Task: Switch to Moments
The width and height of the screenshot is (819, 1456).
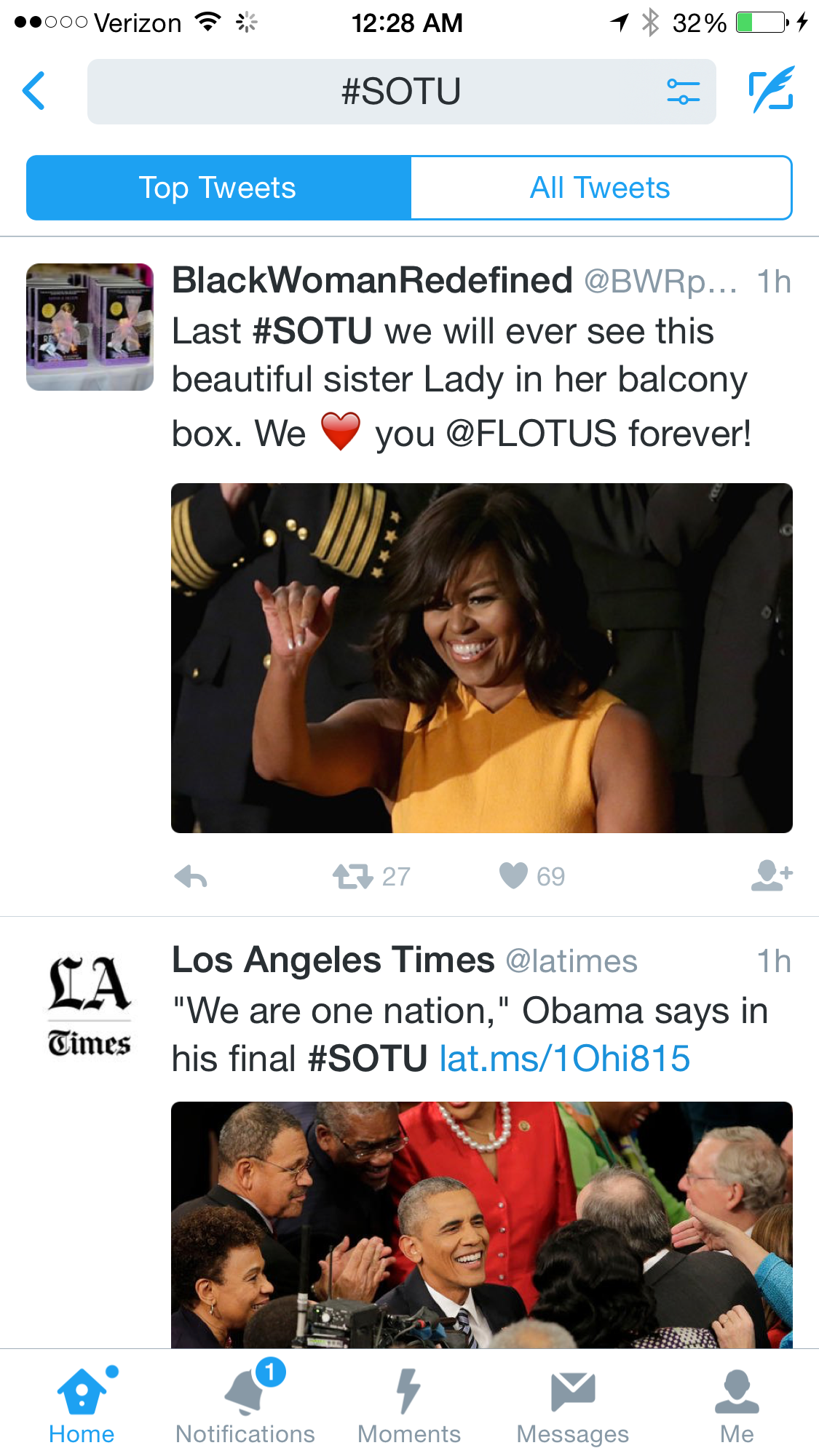Action: point(409,1404)
